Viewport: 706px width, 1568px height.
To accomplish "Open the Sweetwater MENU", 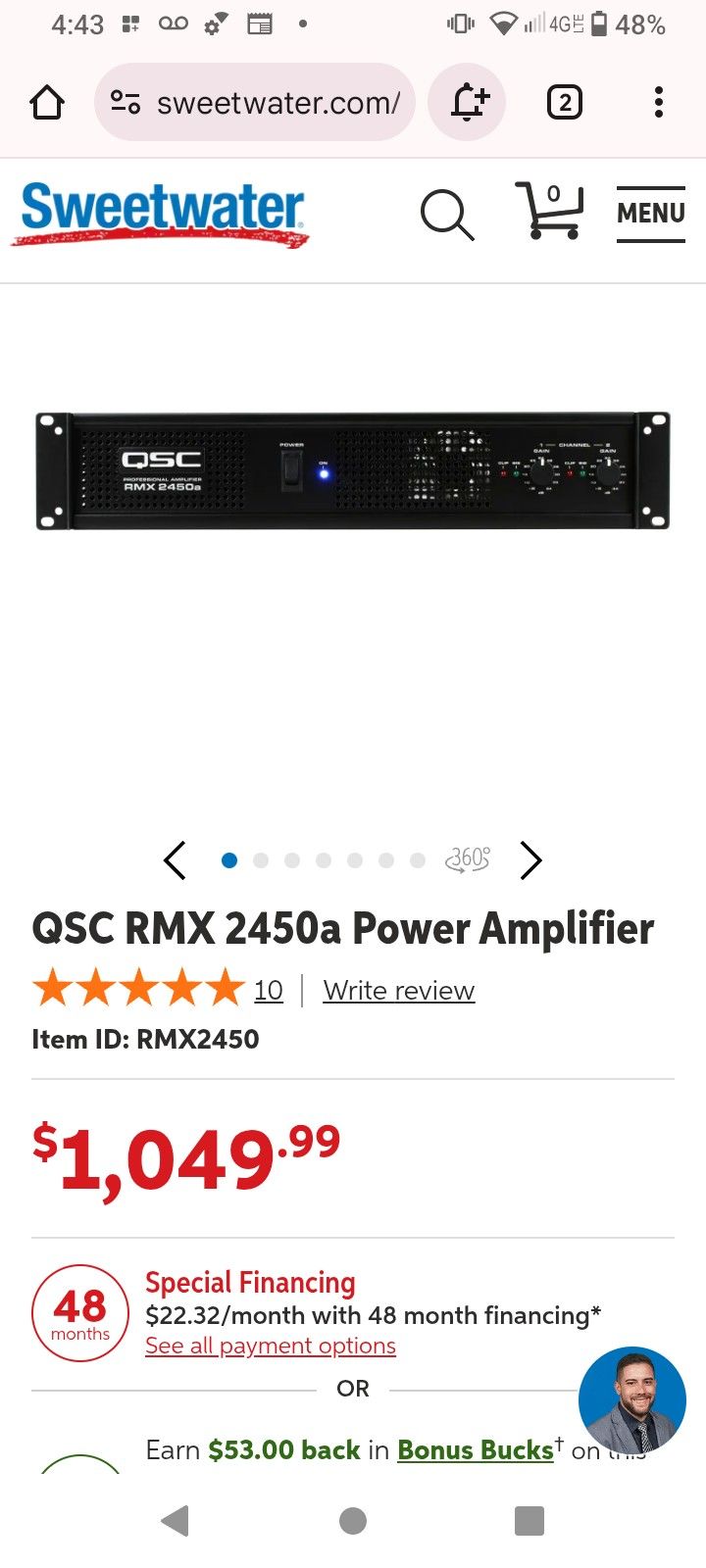I will pos(650,213).
